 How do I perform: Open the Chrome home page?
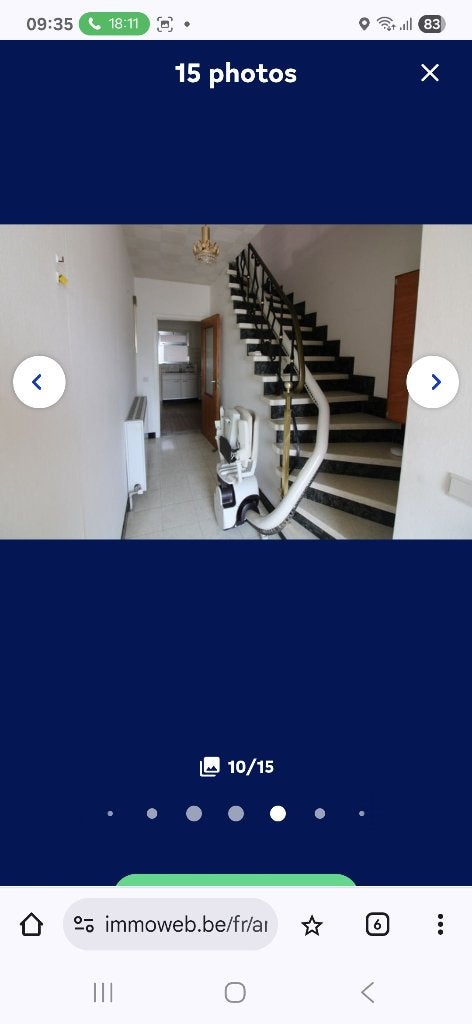point(31,924)
